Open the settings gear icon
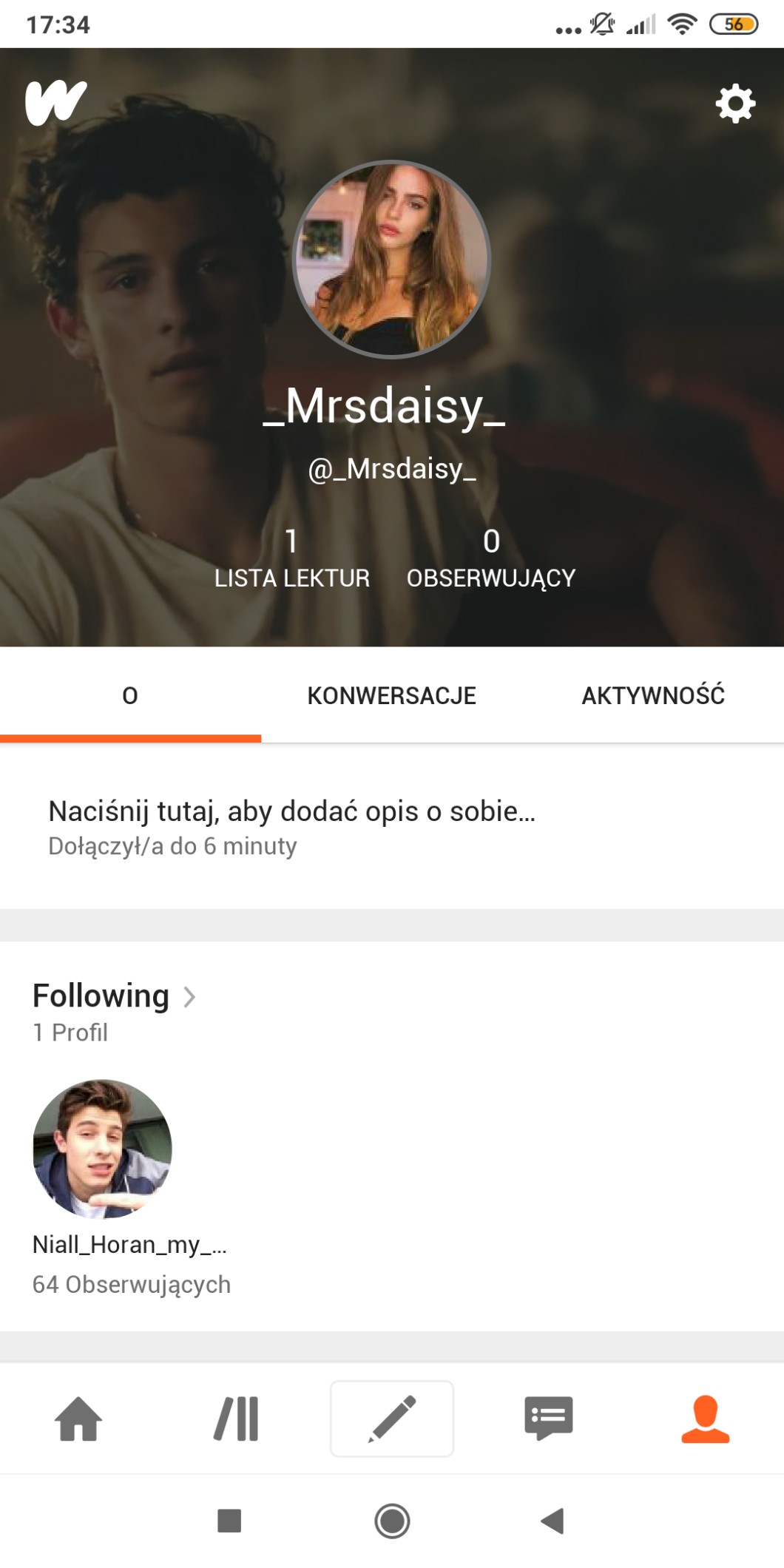The image size is (784, 1568). point(735,103)
